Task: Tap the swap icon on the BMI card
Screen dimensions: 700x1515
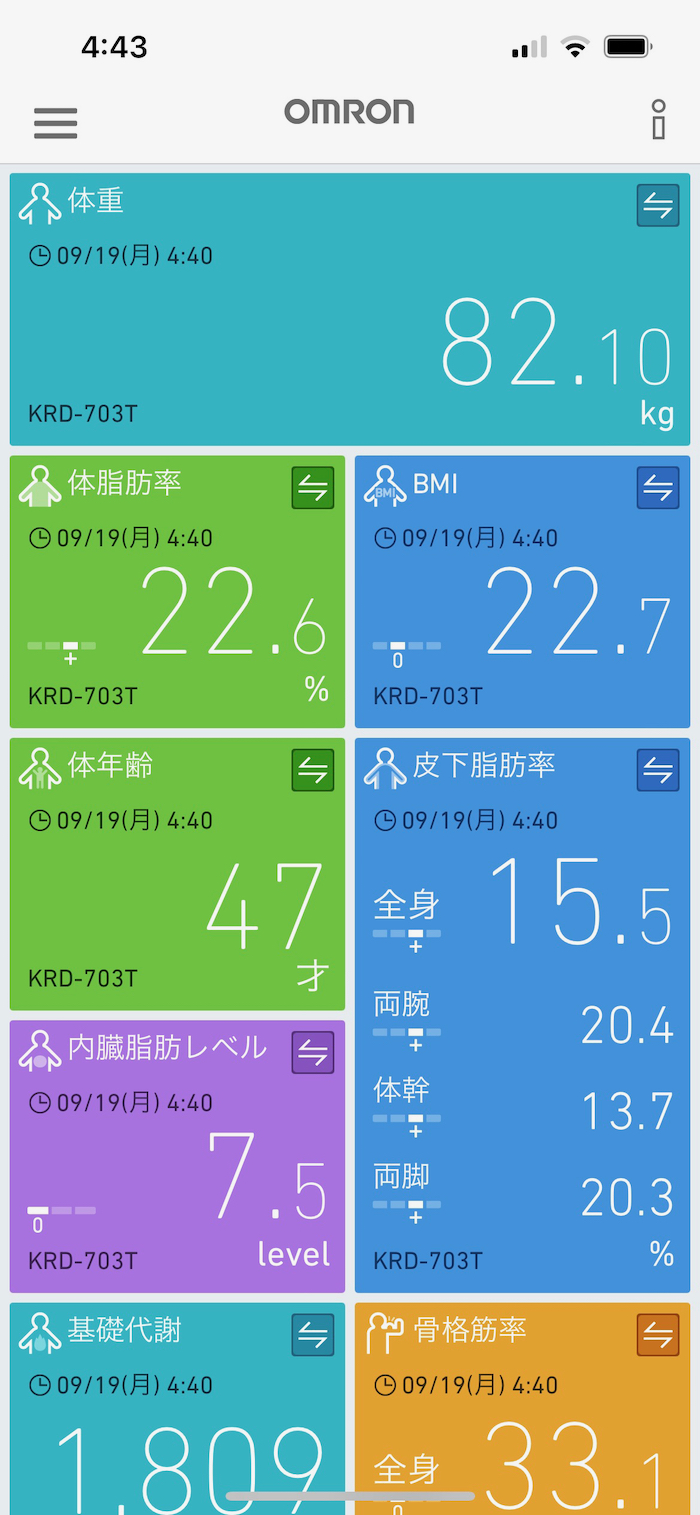Action: click(658, 487)
